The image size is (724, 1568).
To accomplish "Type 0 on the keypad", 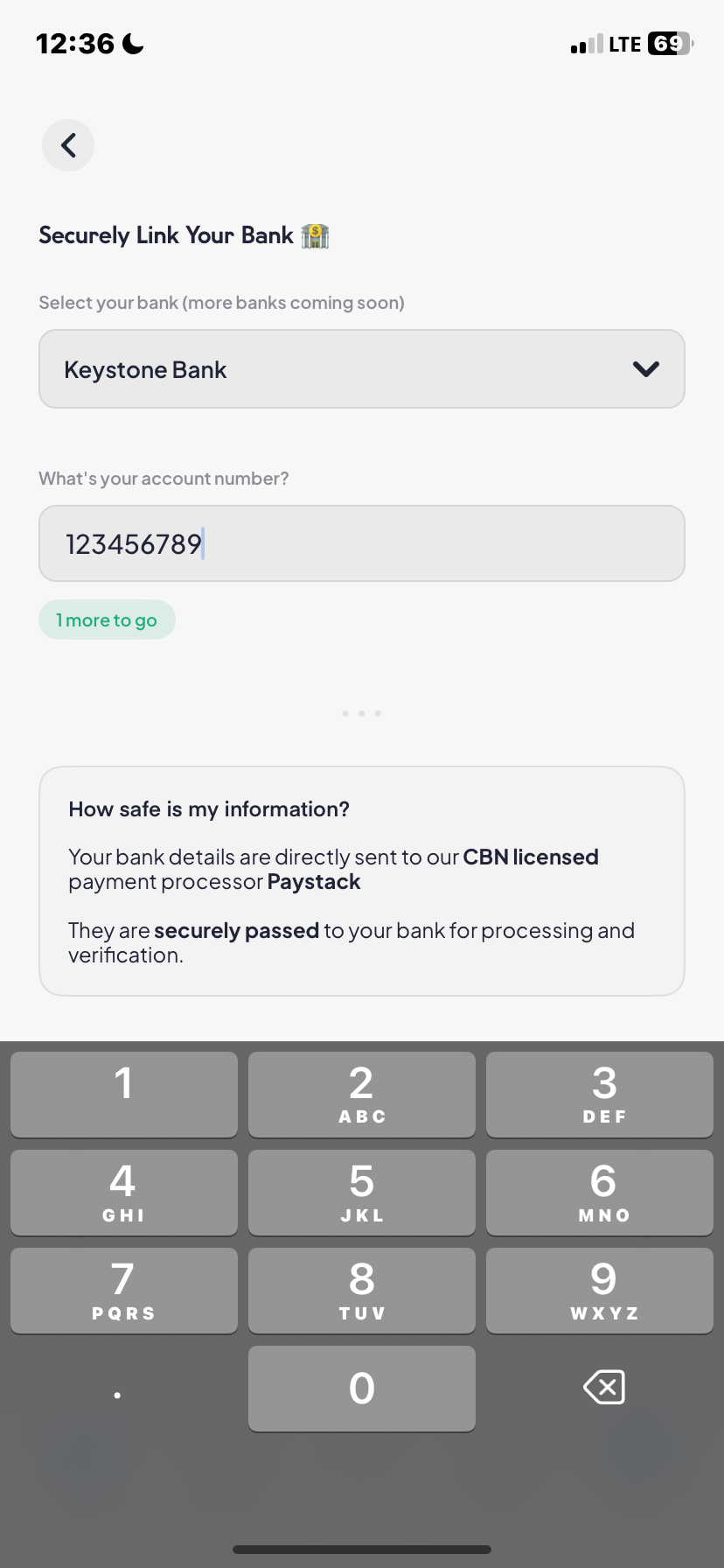I will point(361,1388).
